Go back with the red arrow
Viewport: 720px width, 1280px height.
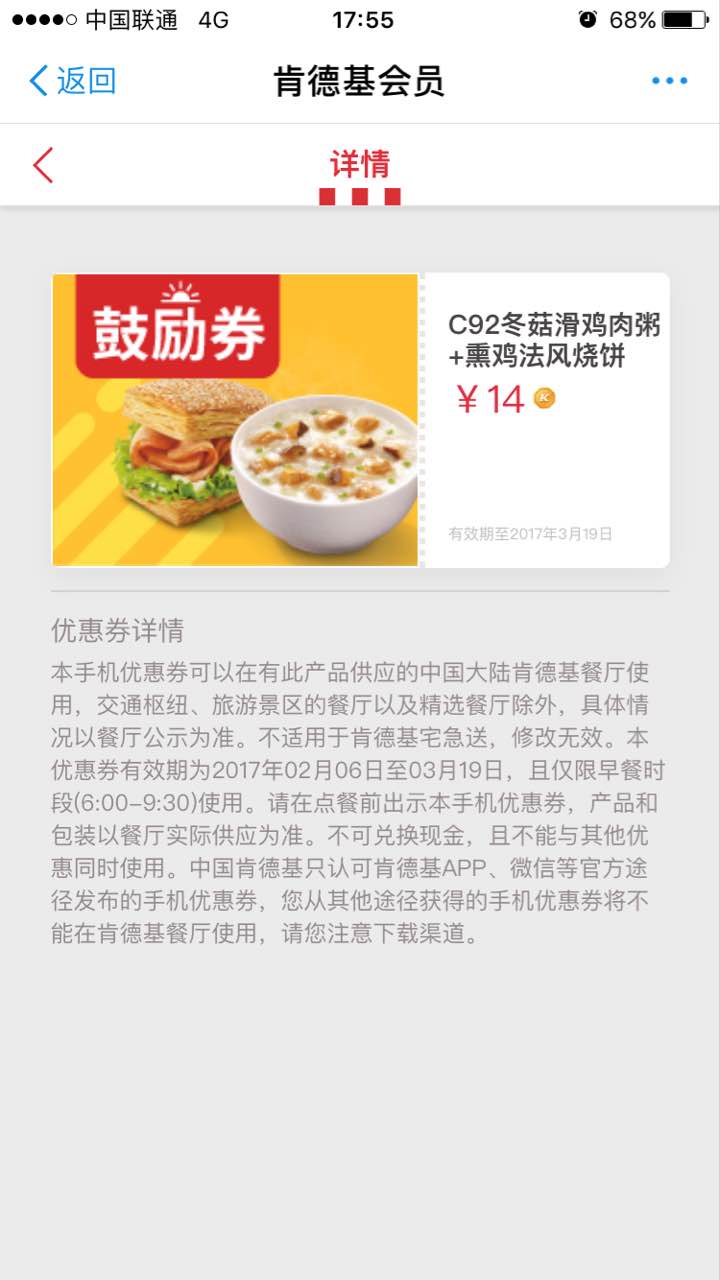[43, 165]
